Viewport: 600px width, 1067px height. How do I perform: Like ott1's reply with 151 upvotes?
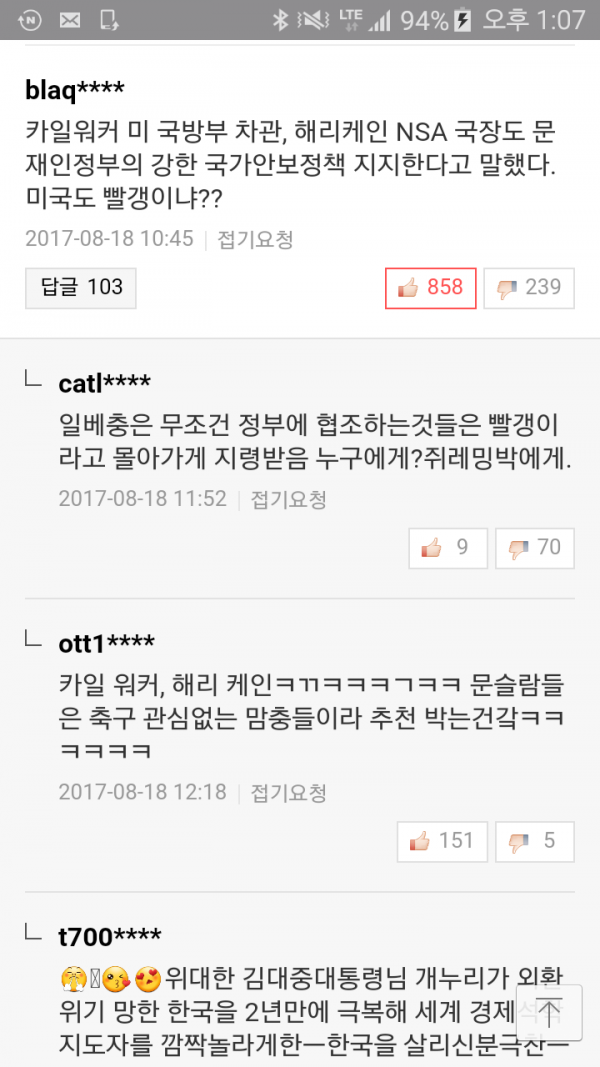[442, 841]
